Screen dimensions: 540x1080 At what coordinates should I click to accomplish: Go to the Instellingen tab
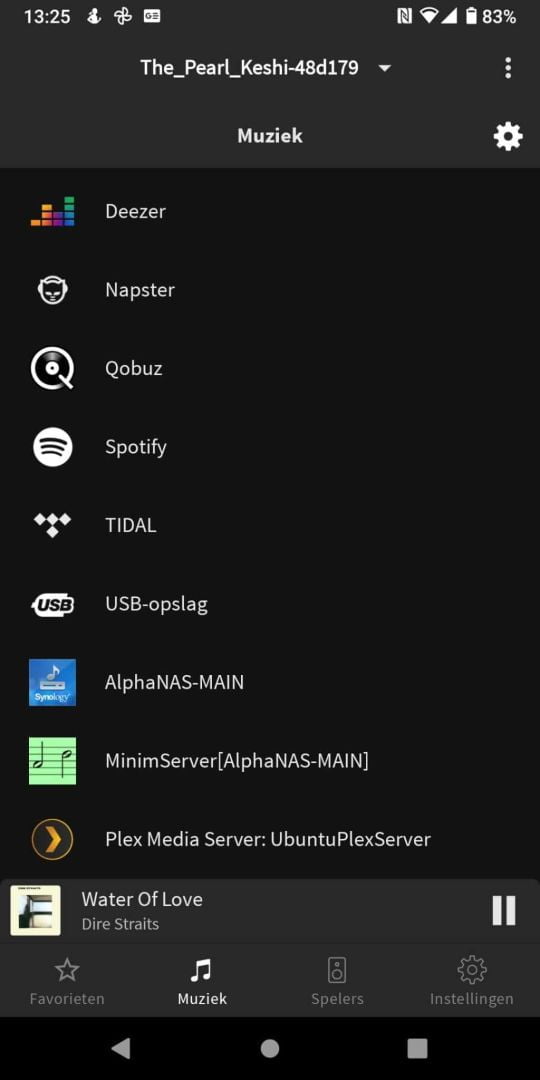click(x=472, y=981)
